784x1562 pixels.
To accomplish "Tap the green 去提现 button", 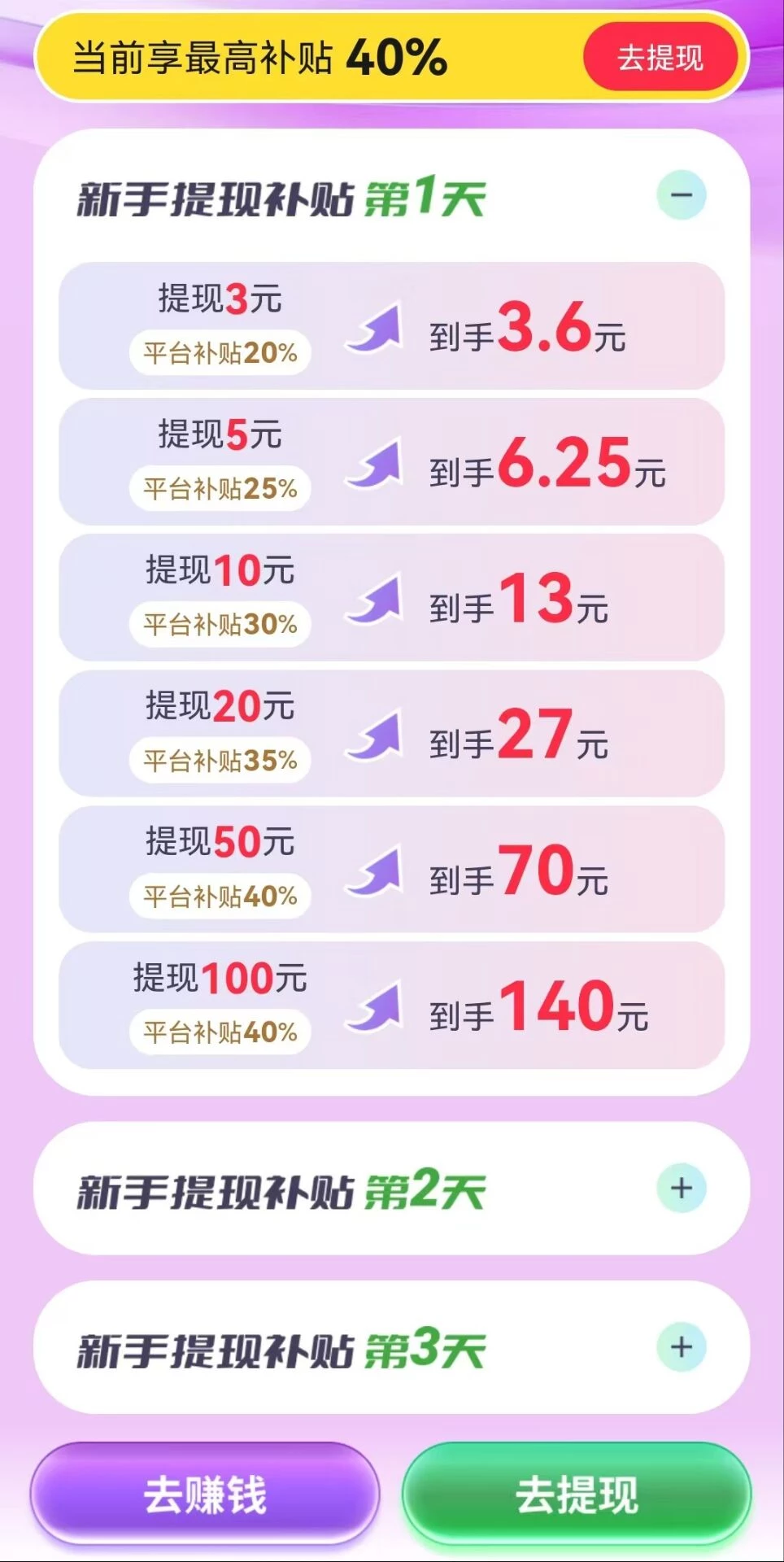I will pyautogui.click(x=577, y=1495).
